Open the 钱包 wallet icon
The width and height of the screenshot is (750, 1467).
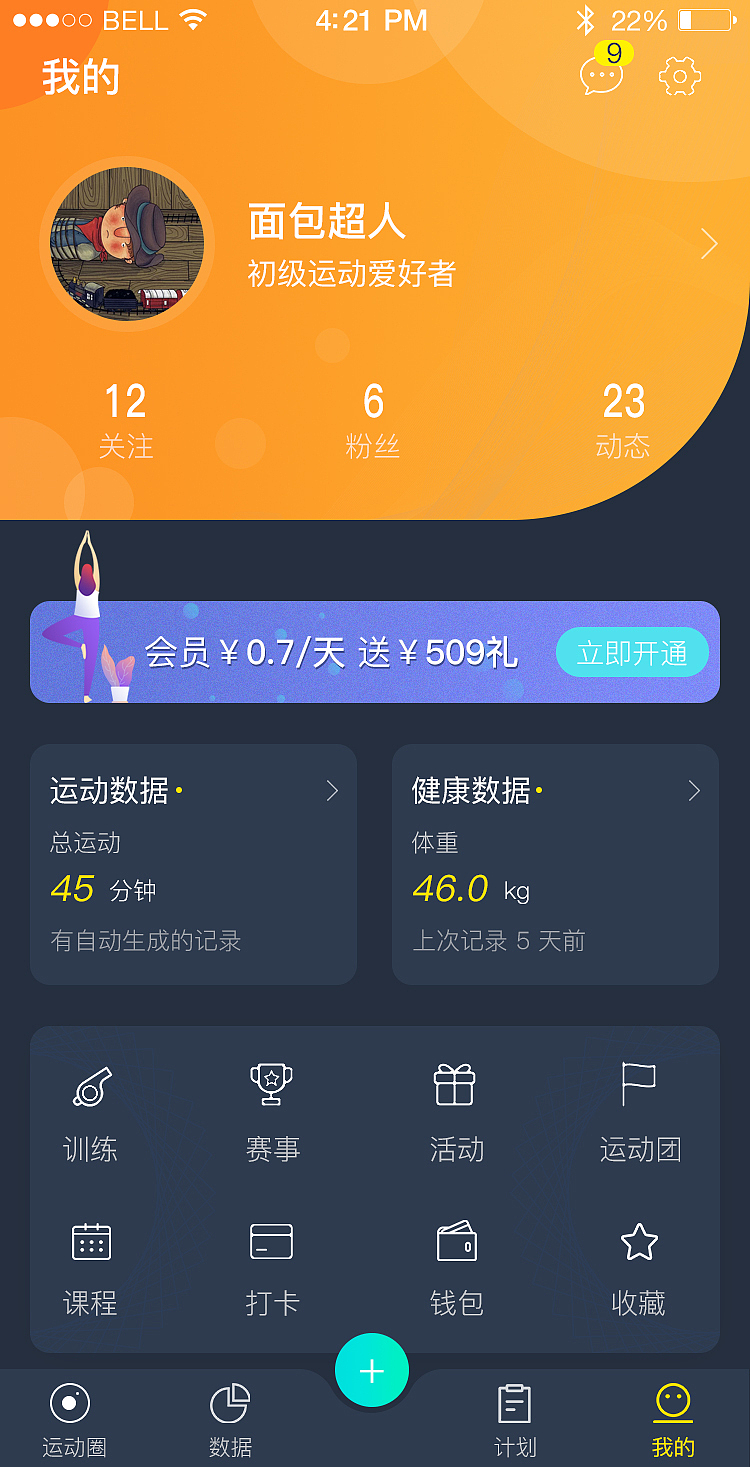[x=456, y=1240]
